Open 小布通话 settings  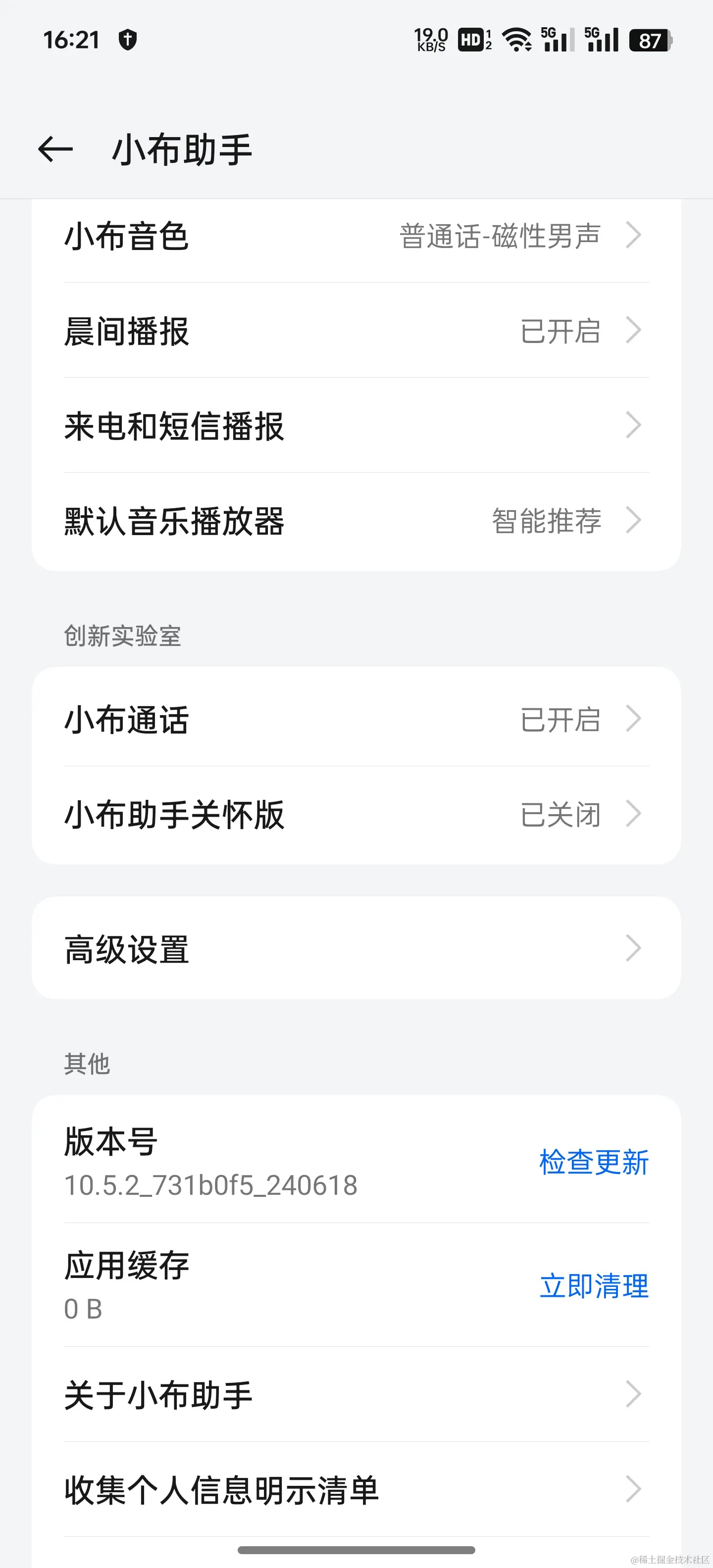tap(356, 720)
